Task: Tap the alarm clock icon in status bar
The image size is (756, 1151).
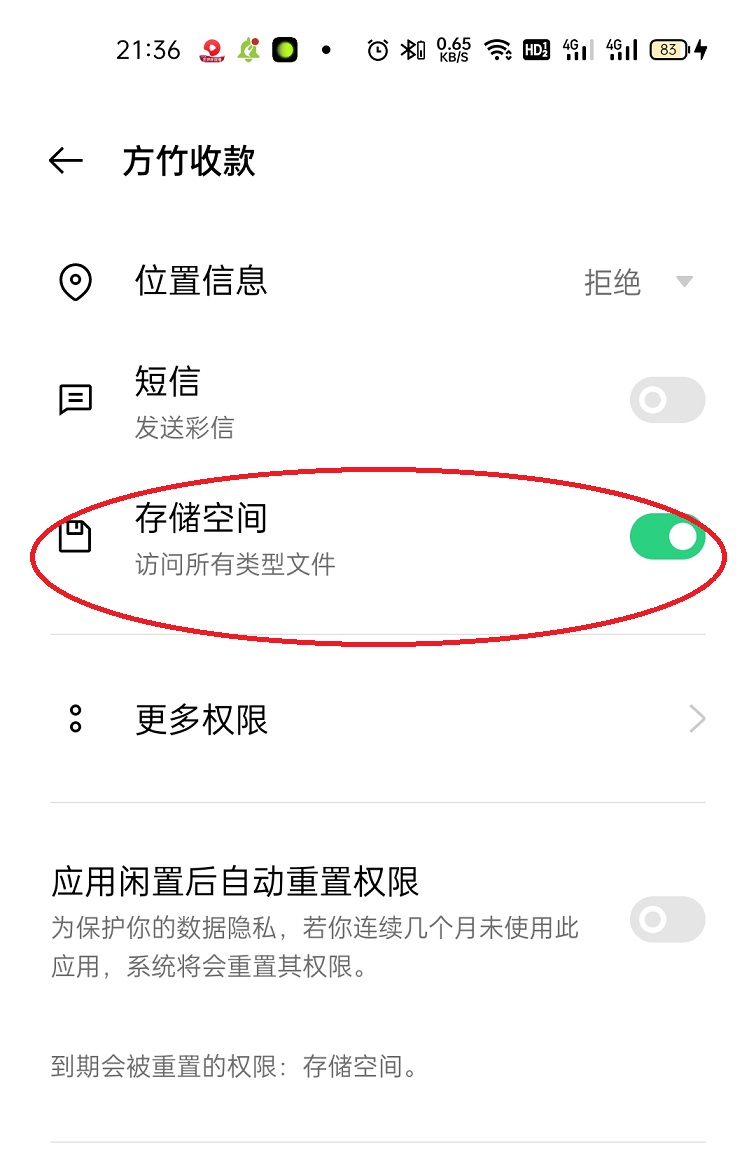Action: click(x=378, y=50)
